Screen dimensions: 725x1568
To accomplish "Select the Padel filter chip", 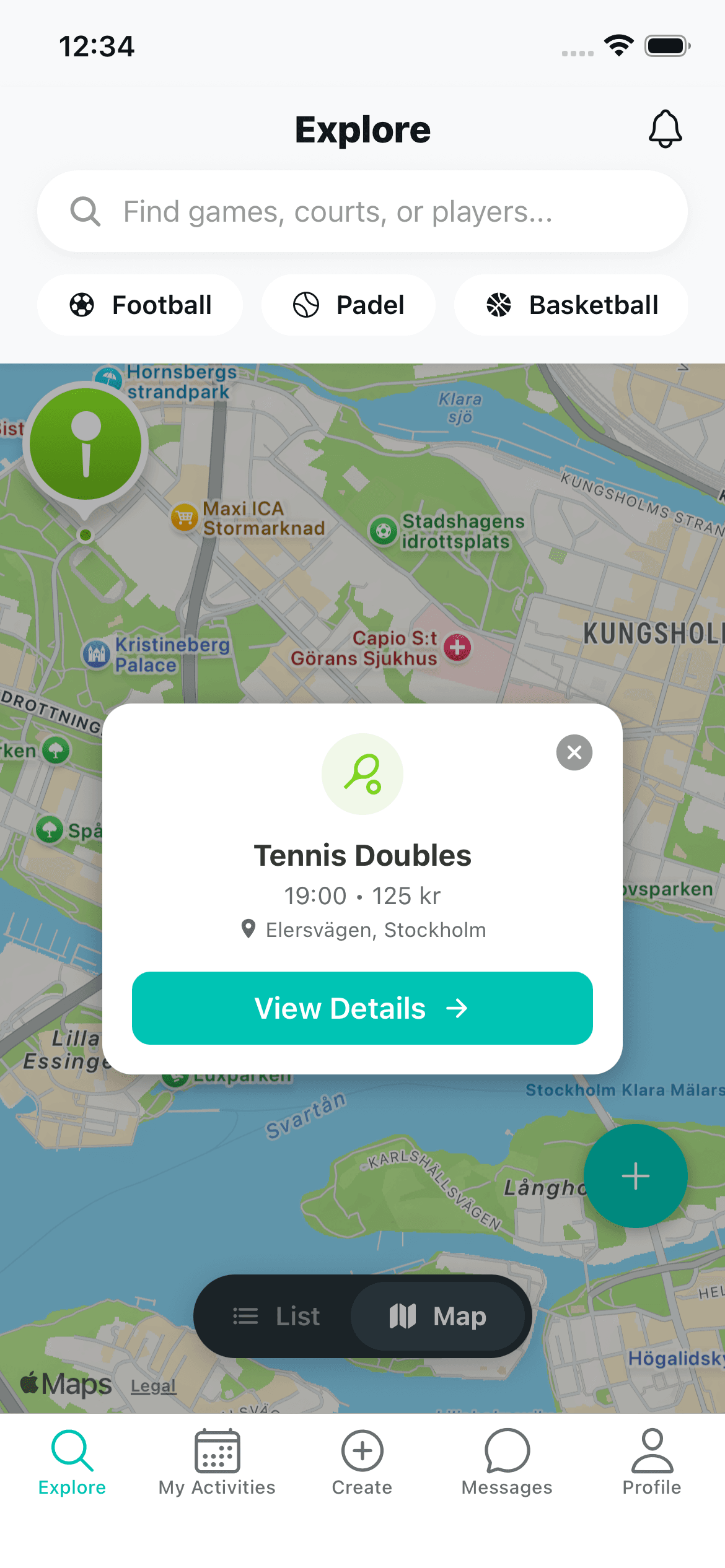I will pos(348,305).
